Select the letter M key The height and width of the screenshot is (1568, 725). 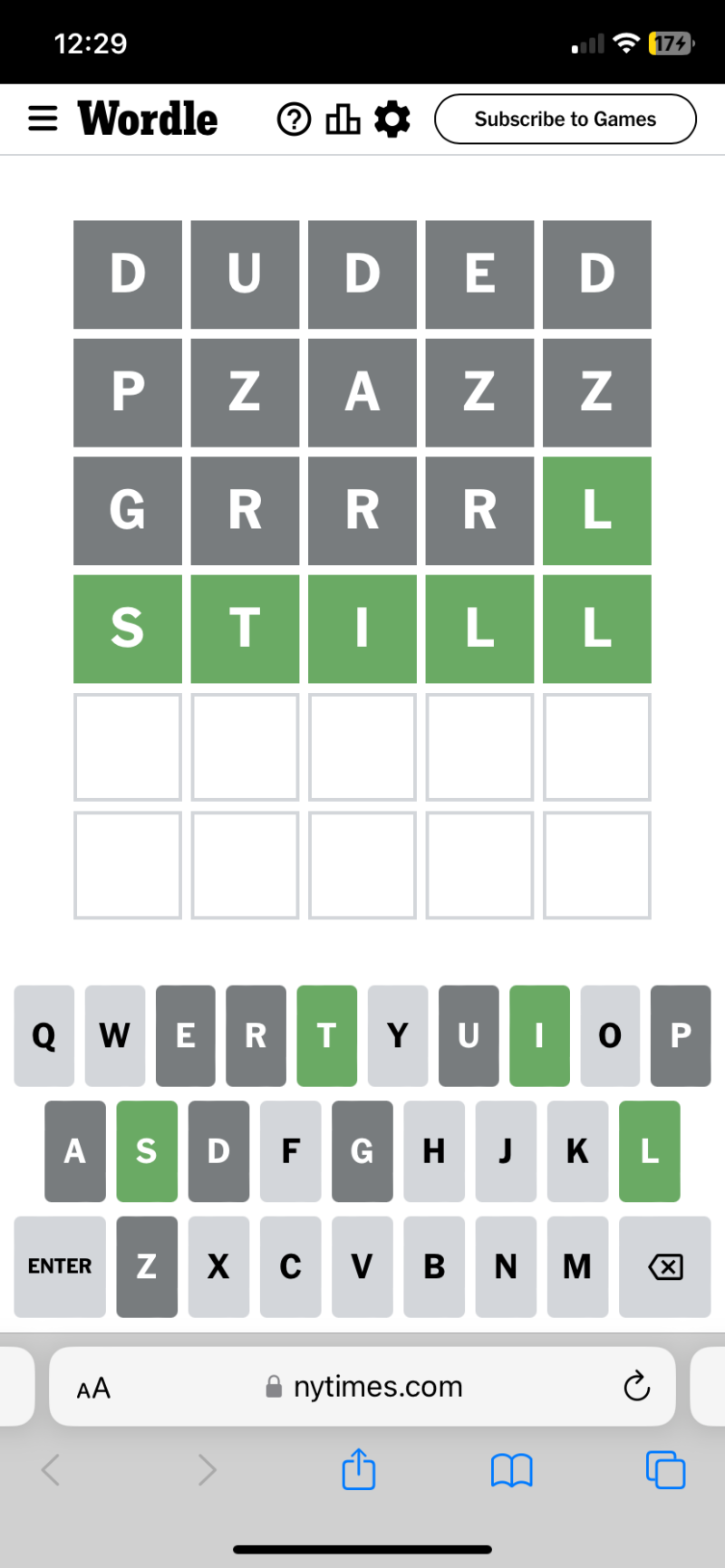pos(577,1266)
